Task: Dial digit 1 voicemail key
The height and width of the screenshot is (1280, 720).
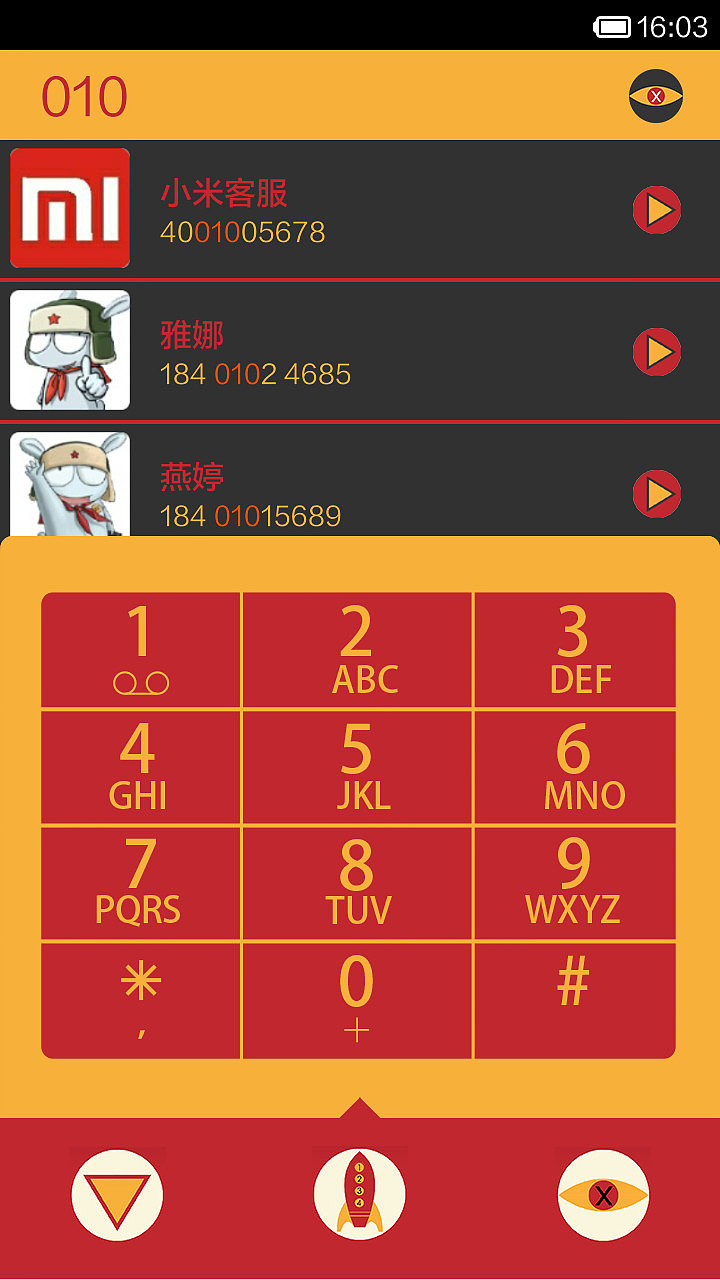Action: [141, 650]
